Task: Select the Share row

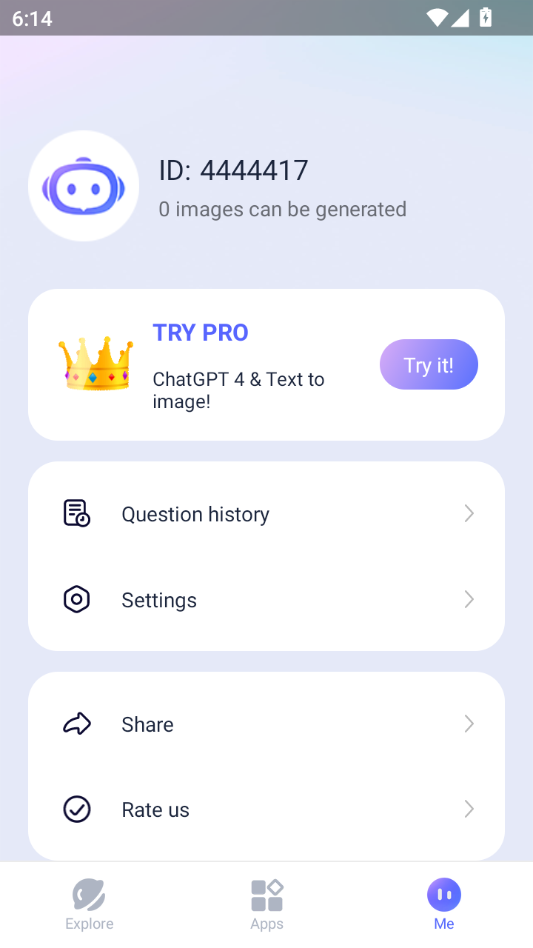Action: click(x=266, y=724)
